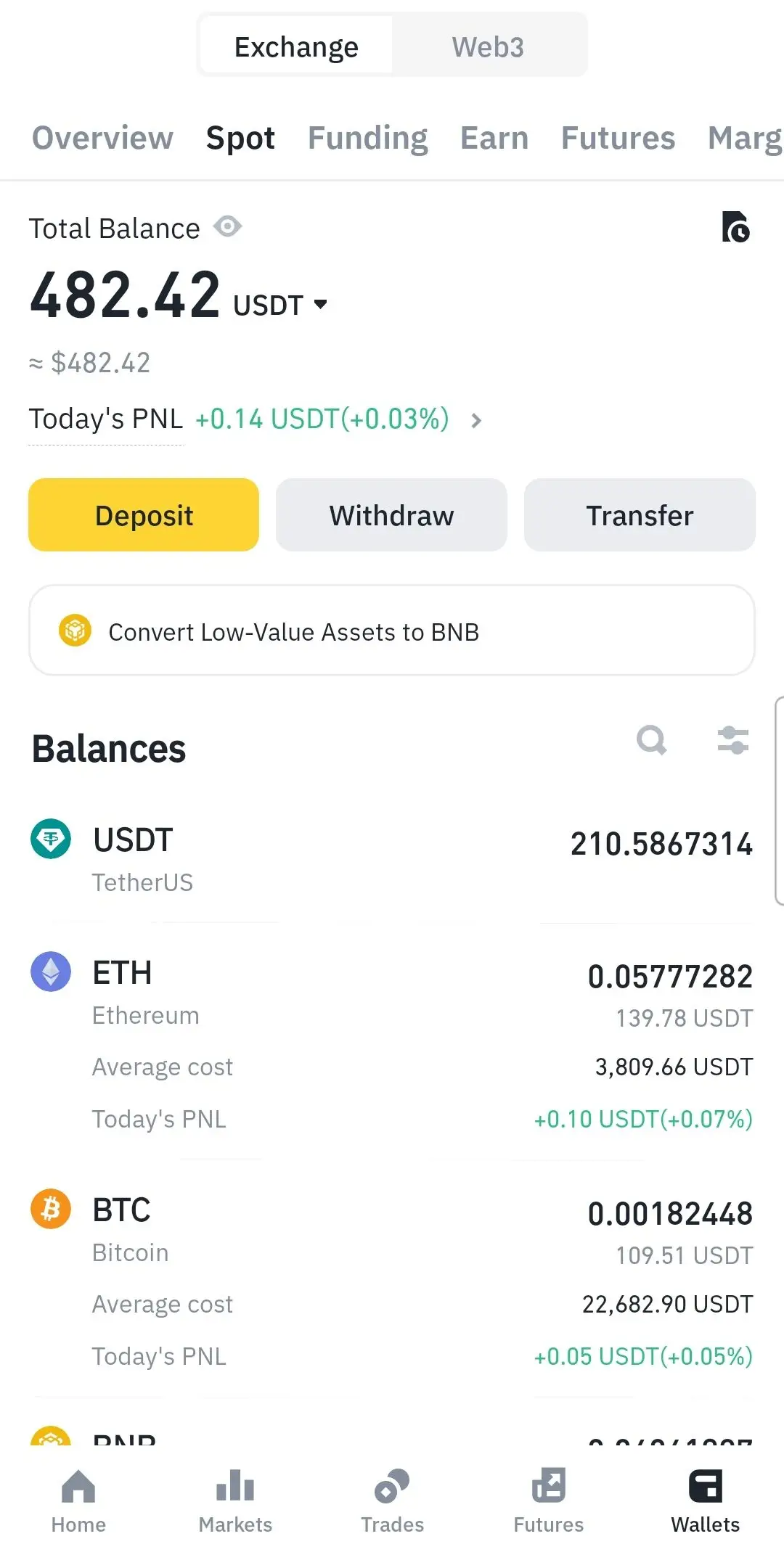Switch to the Funding tab
Viewport: 784px width, 1568px height.
(367, 138)
